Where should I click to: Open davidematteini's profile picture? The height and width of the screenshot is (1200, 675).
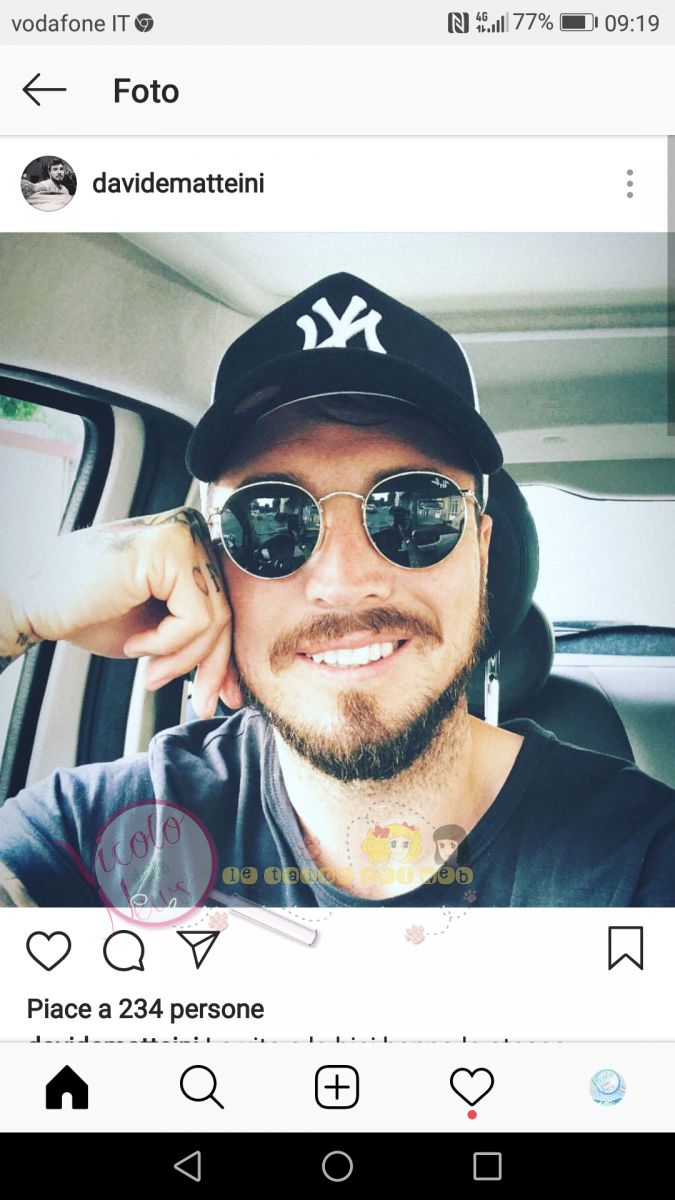click(49, 184)
